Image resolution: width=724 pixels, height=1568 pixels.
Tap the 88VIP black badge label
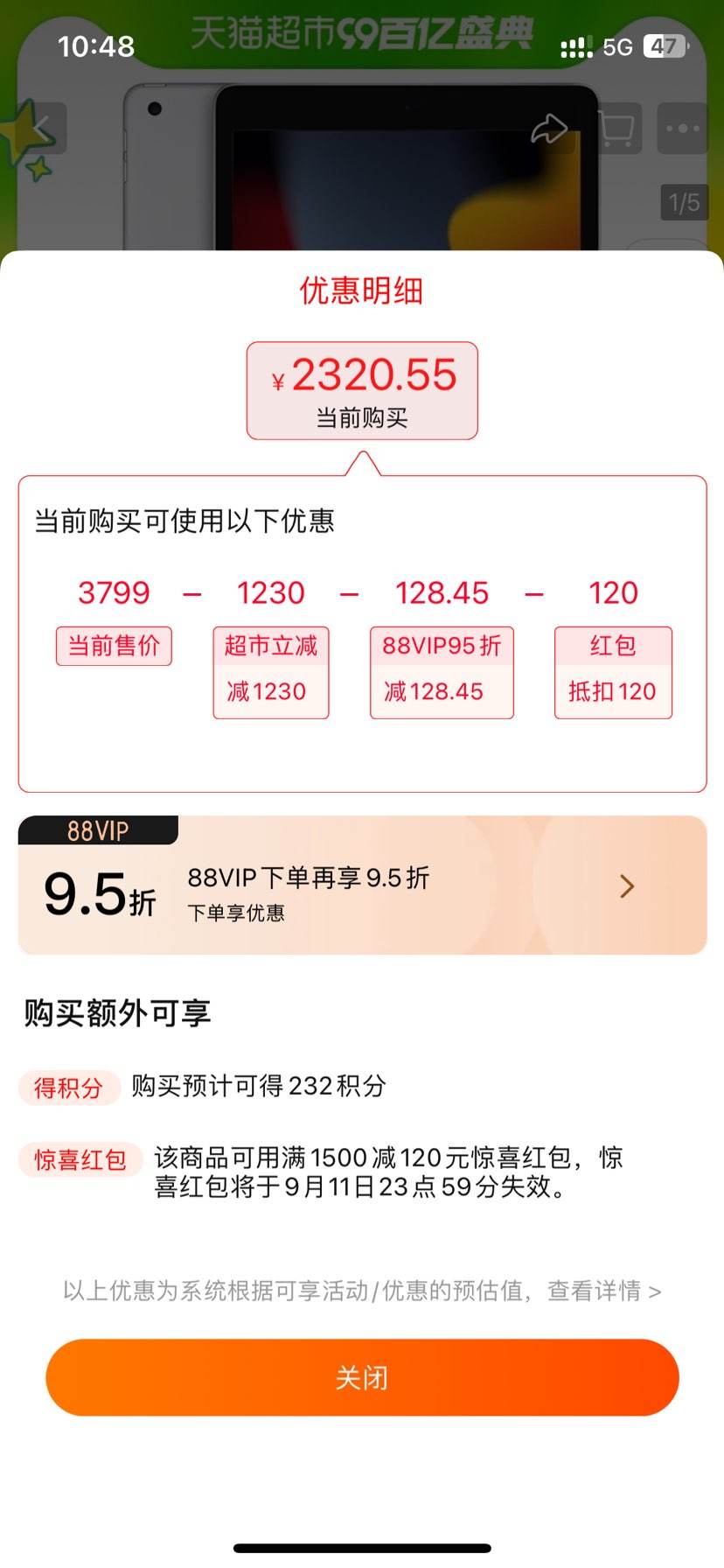coord(96,830)
